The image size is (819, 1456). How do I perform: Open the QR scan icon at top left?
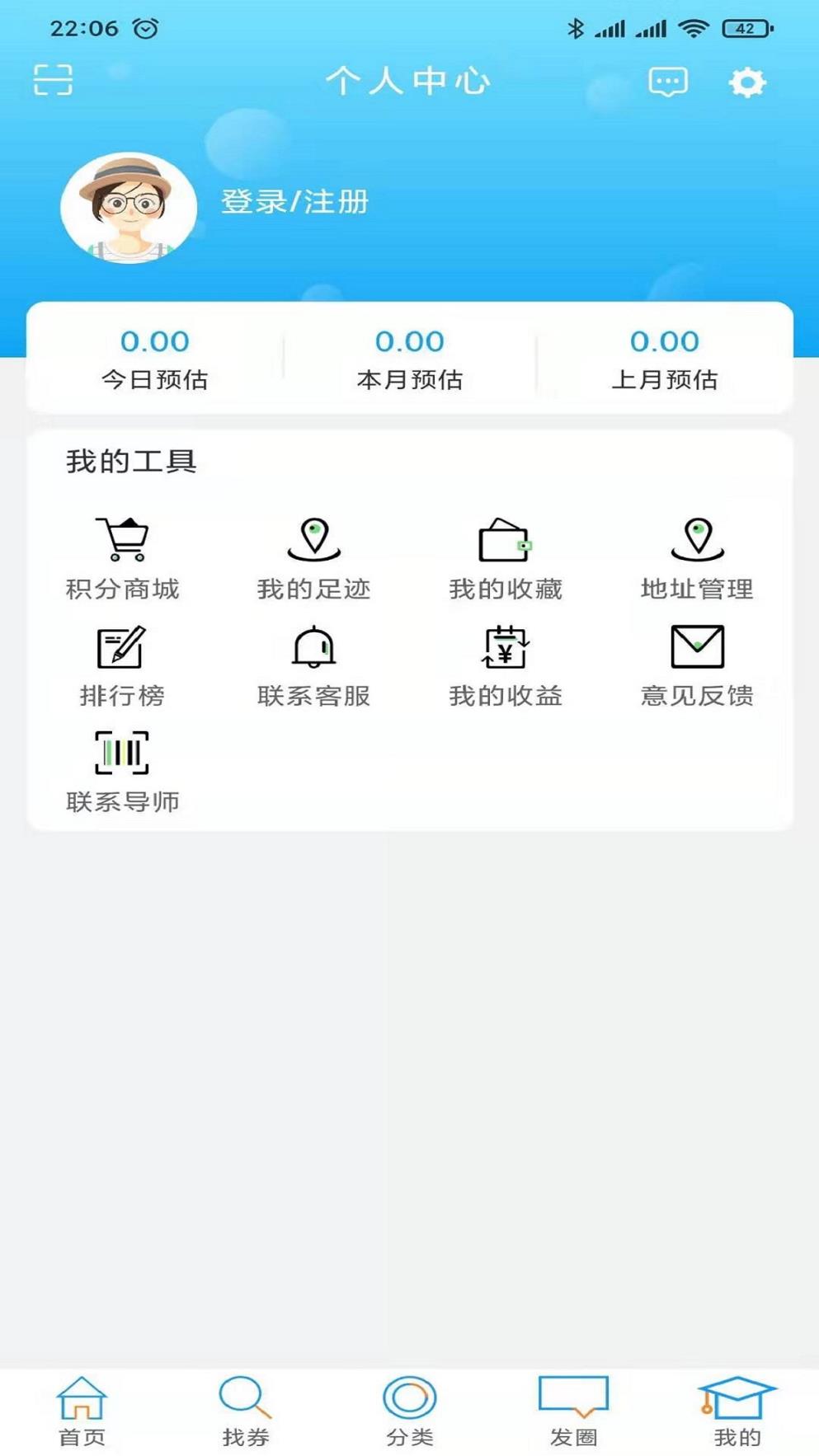53,81
